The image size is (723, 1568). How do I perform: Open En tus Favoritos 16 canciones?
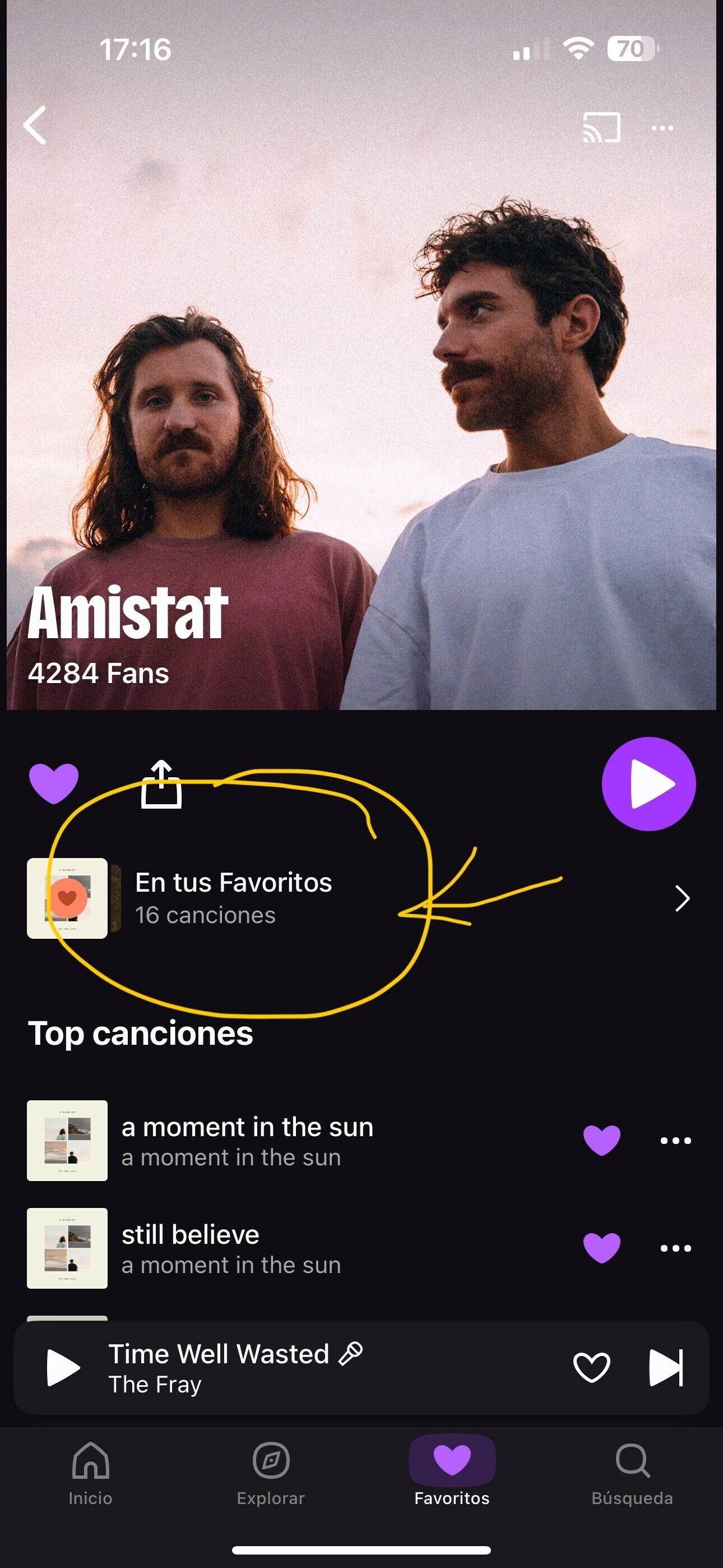coord(359,898)
